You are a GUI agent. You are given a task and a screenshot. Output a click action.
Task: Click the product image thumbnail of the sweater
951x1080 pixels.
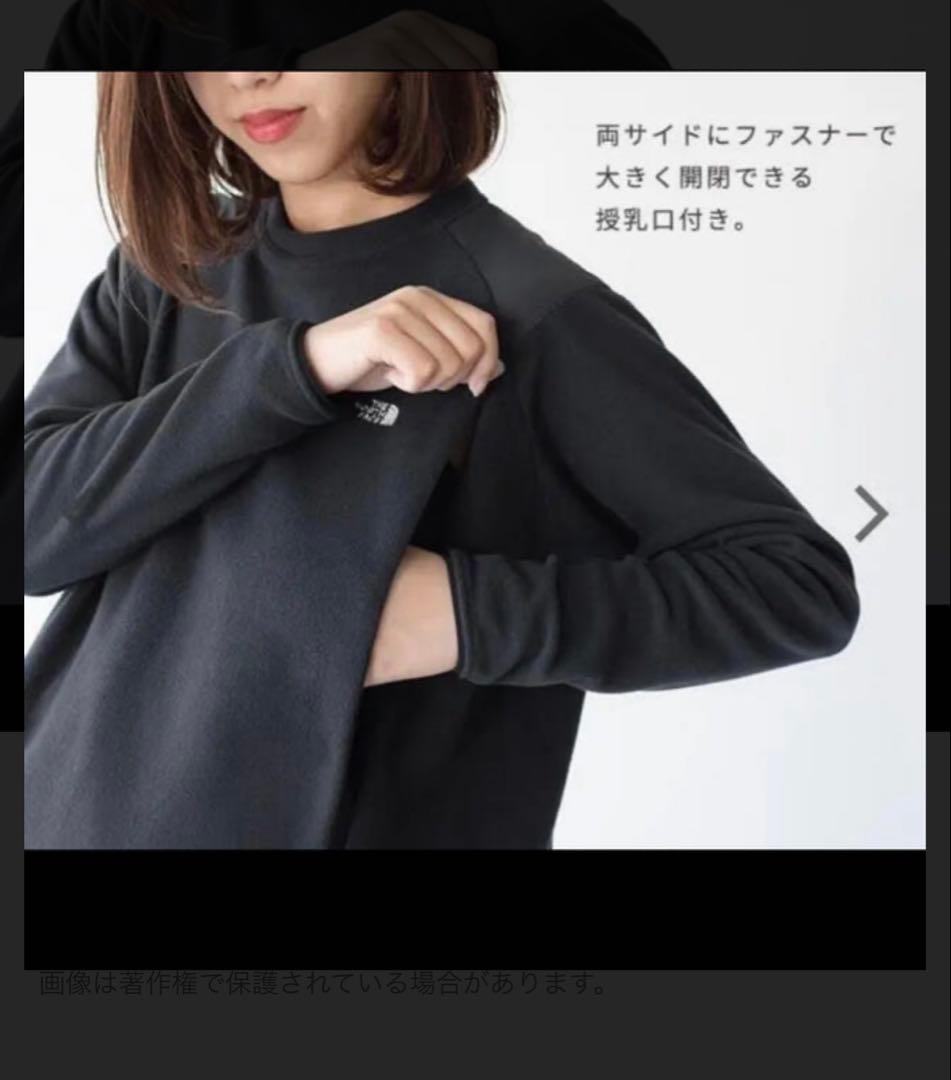pyautogui.click(x=475, y=460)
